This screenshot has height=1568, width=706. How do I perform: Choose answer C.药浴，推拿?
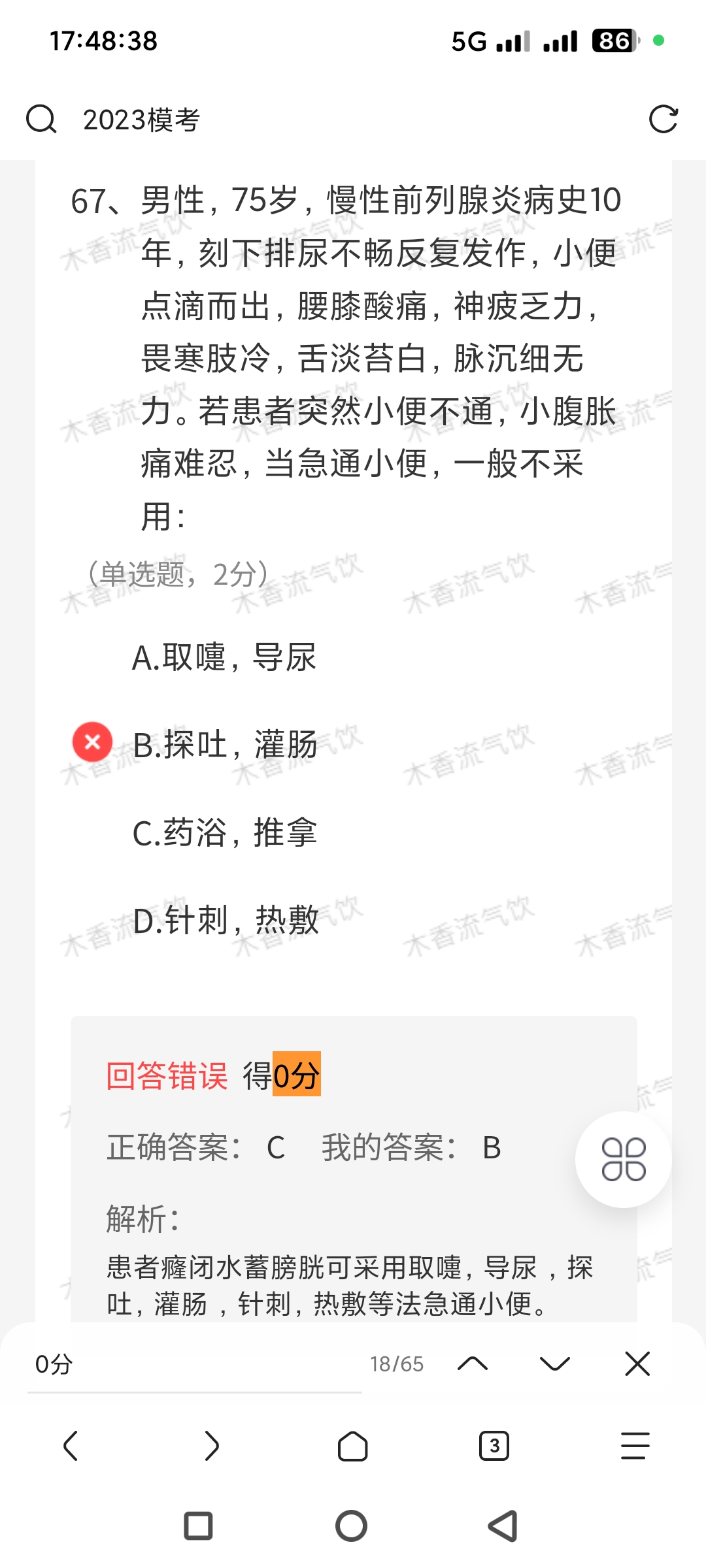coord(225,833)
